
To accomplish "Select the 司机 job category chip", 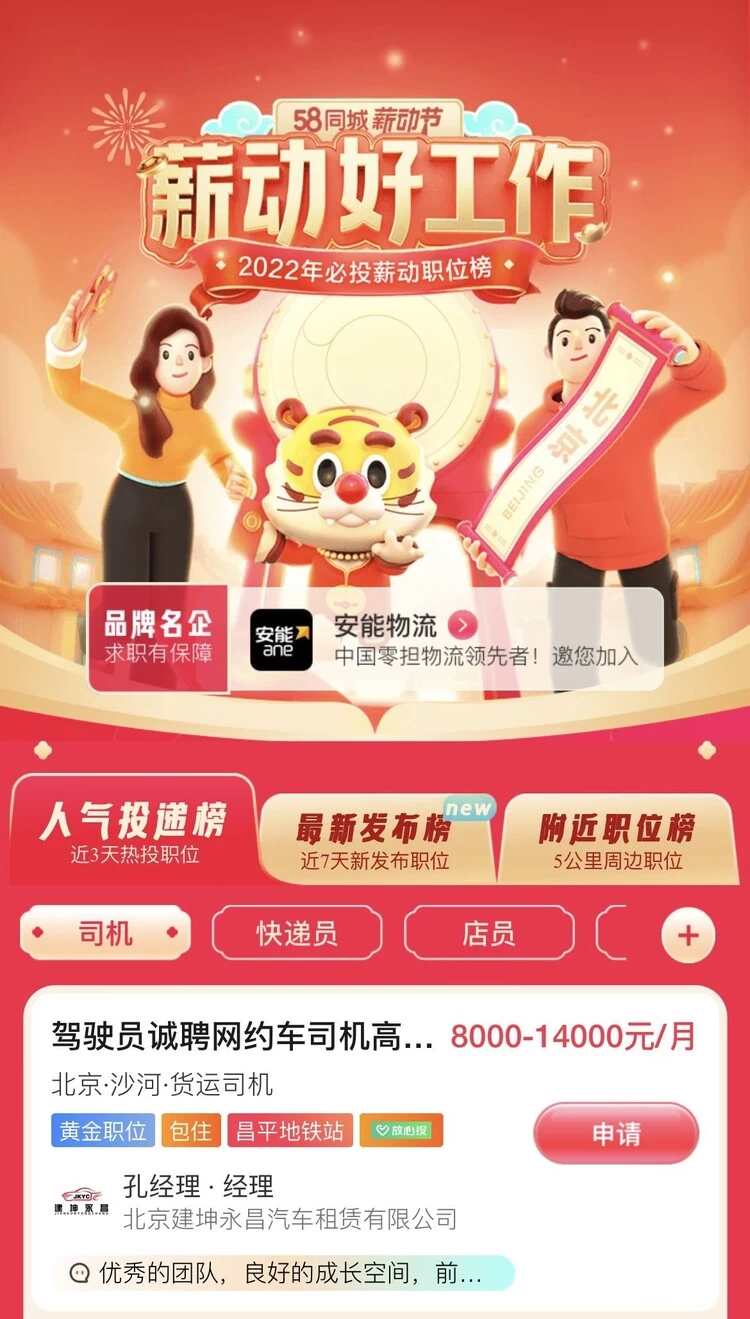I will click(x=105, y=934).
